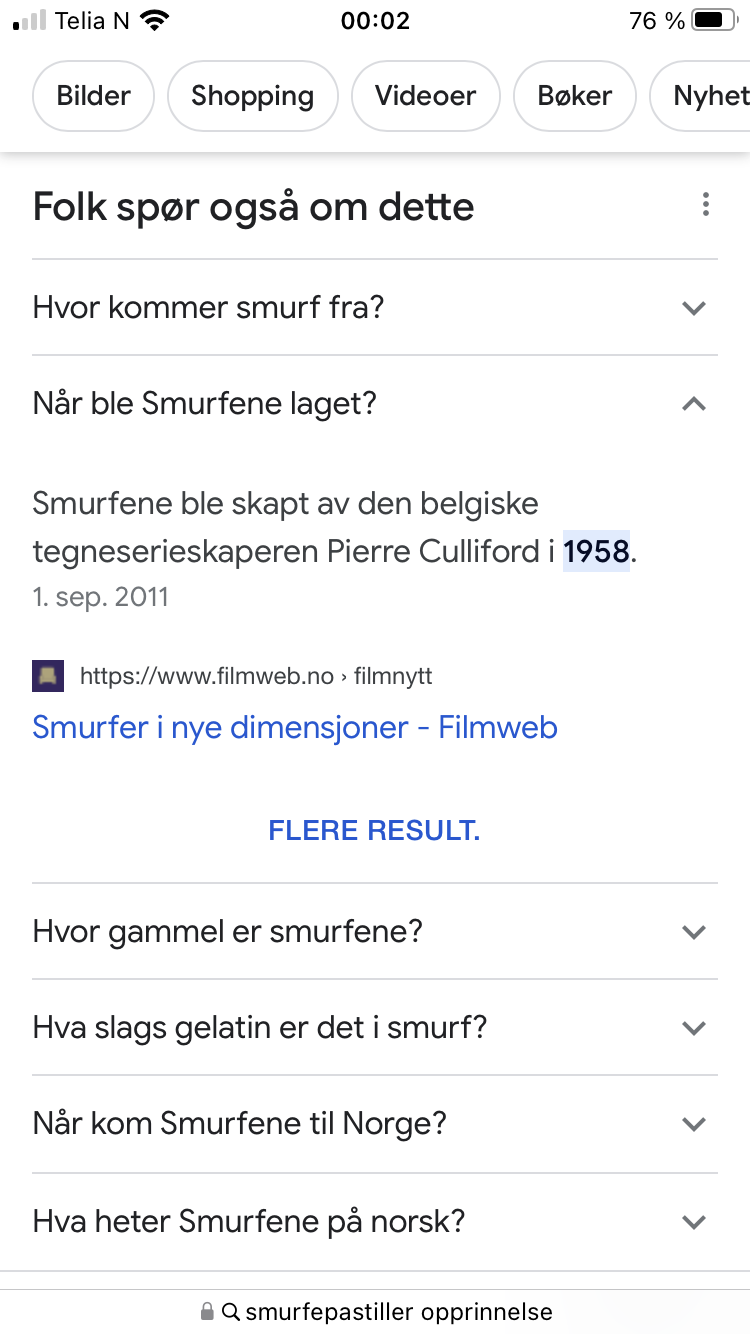Viewport: 750px width, 1334px height.
Task: Tap the address bar showing smurfepastiller opprinnelse
Action: click(x=375, y=1312)
